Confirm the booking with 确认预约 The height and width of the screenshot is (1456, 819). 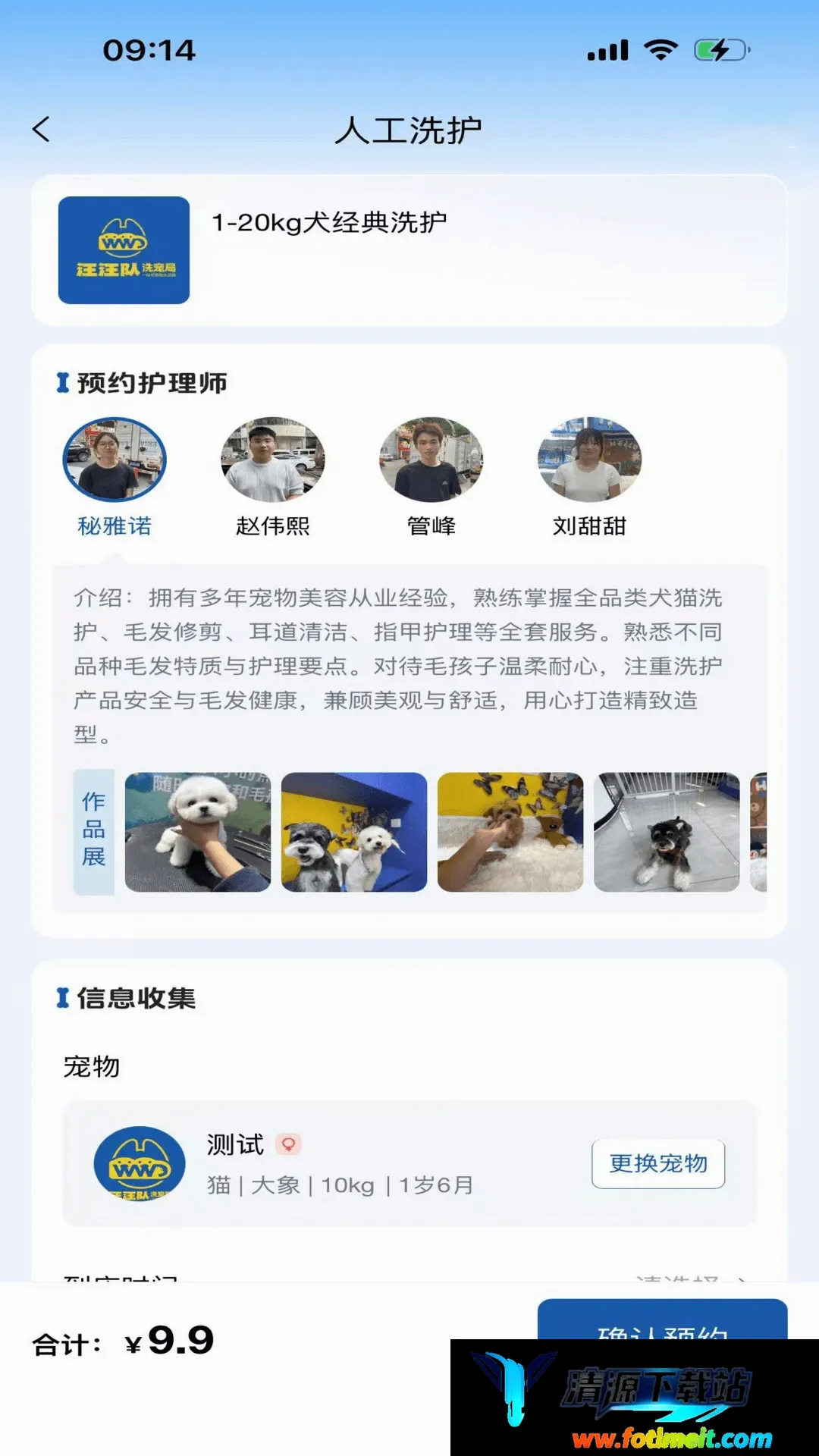tap(662, 1319)
